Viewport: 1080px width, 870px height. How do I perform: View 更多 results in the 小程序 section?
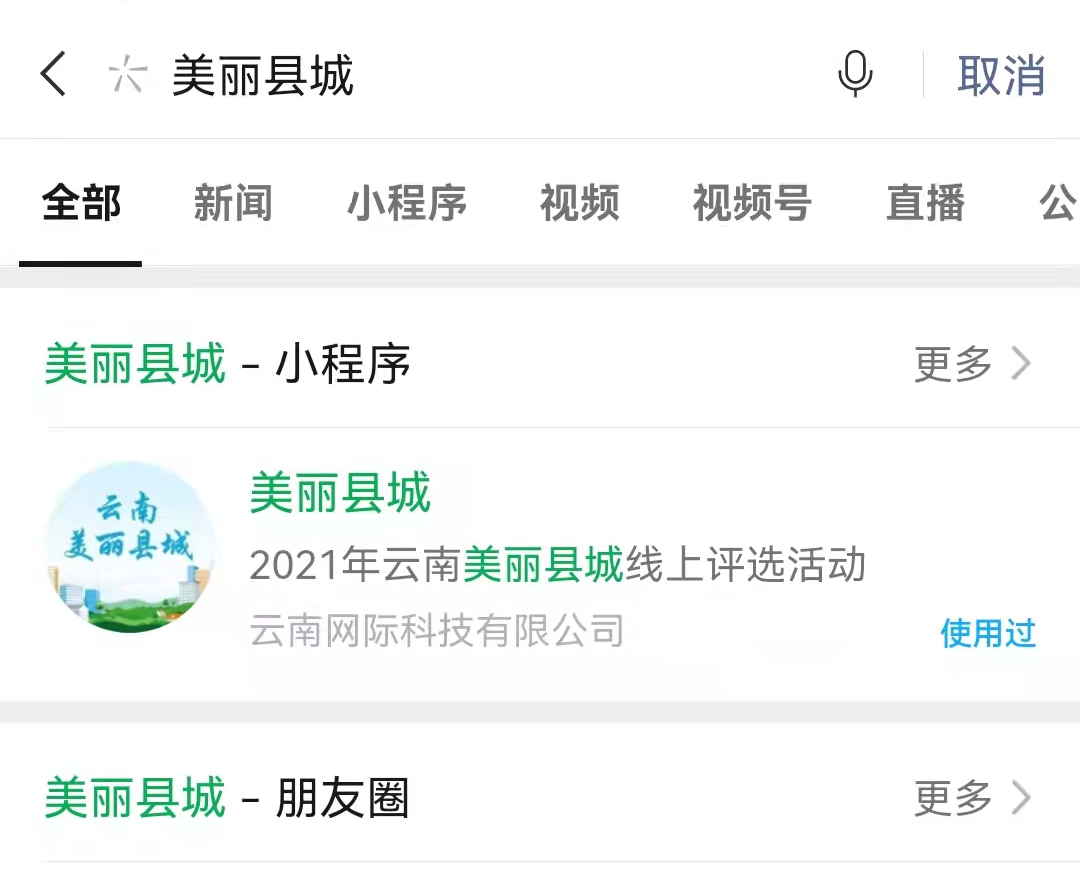point(972,364)
